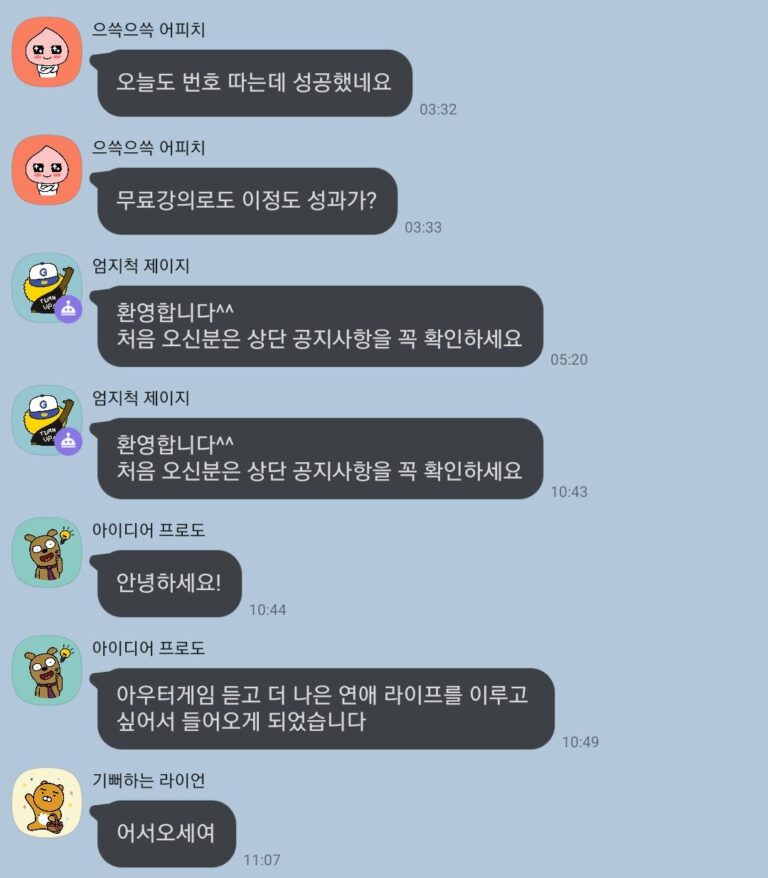Open 엄지척 제이지's profile at the 05:20 message

tap(46, 288)
